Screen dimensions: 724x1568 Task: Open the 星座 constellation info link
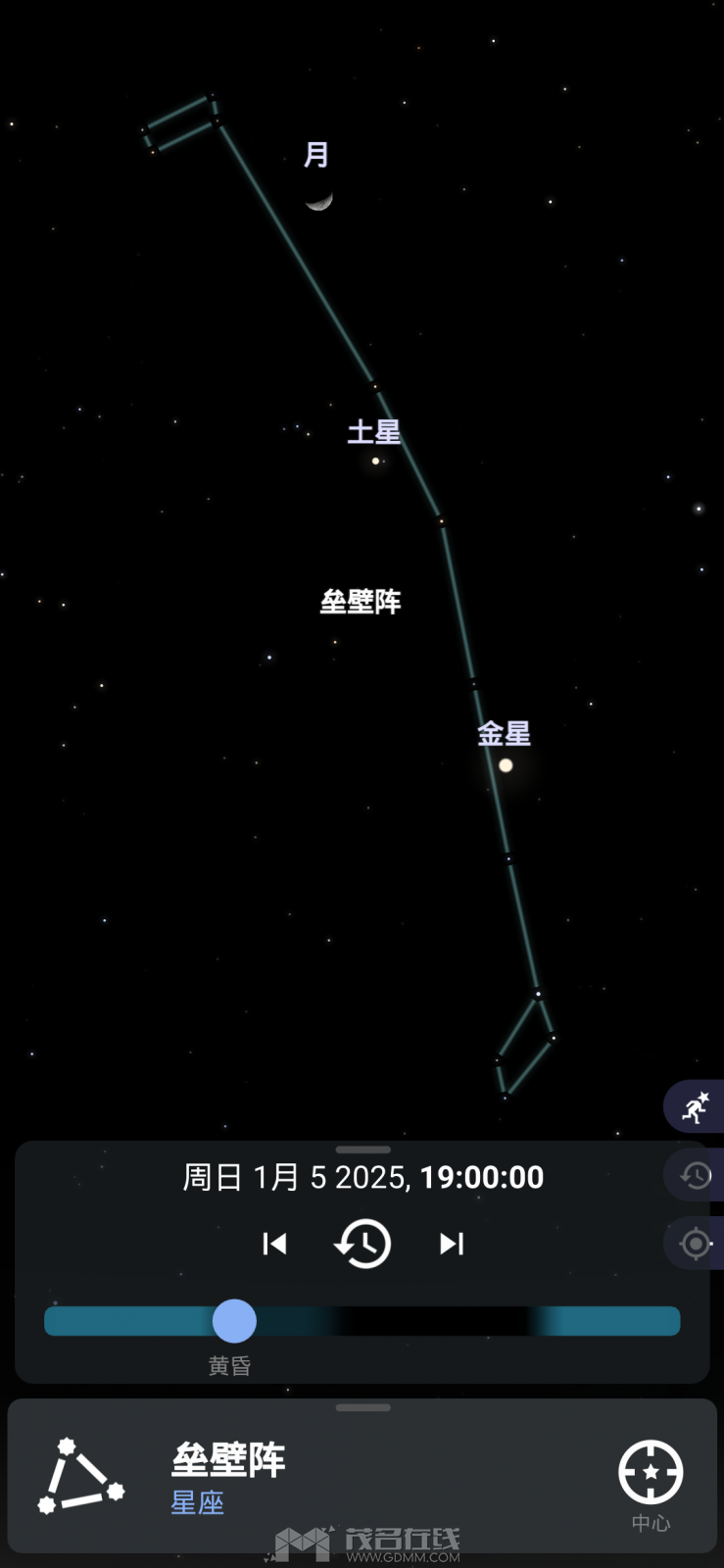[197, 1503]
